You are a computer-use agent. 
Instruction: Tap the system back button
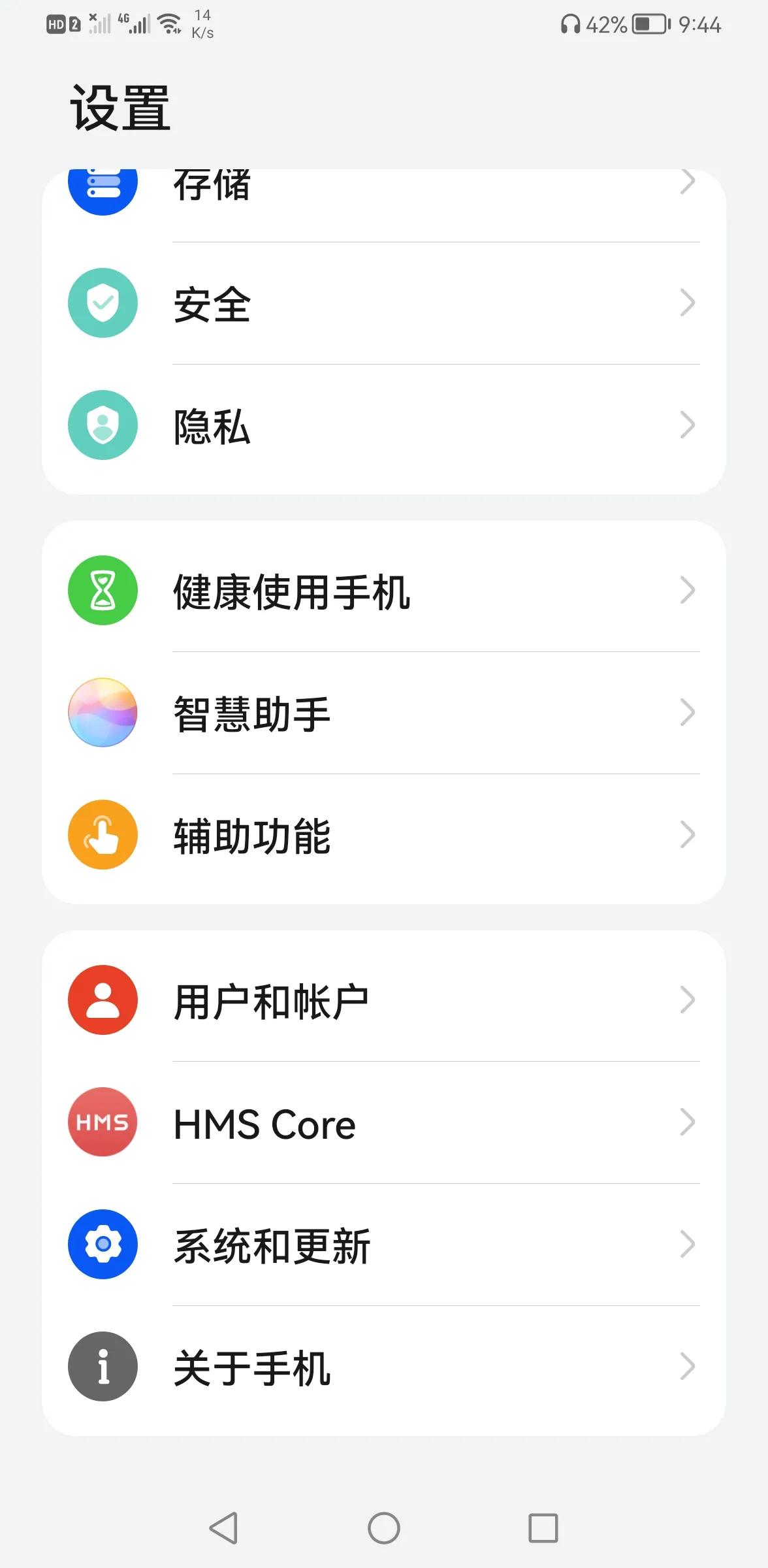click(223, 1528)
